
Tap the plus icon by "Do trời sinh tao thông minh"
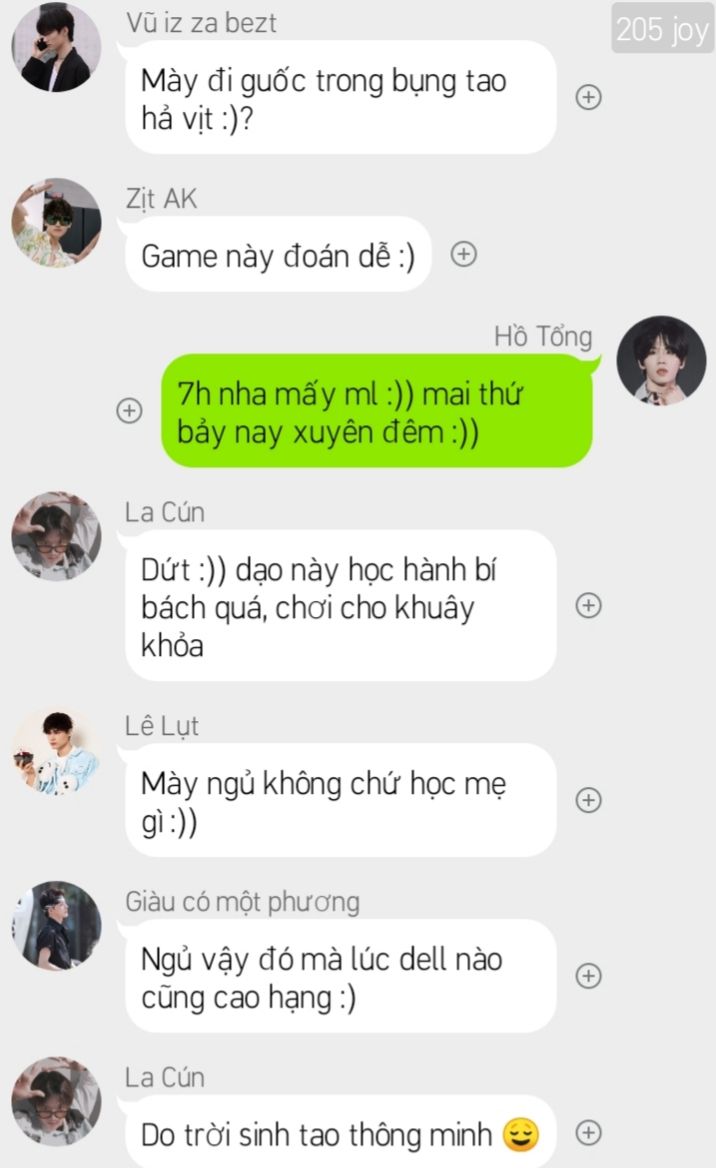click(589, 1132)
